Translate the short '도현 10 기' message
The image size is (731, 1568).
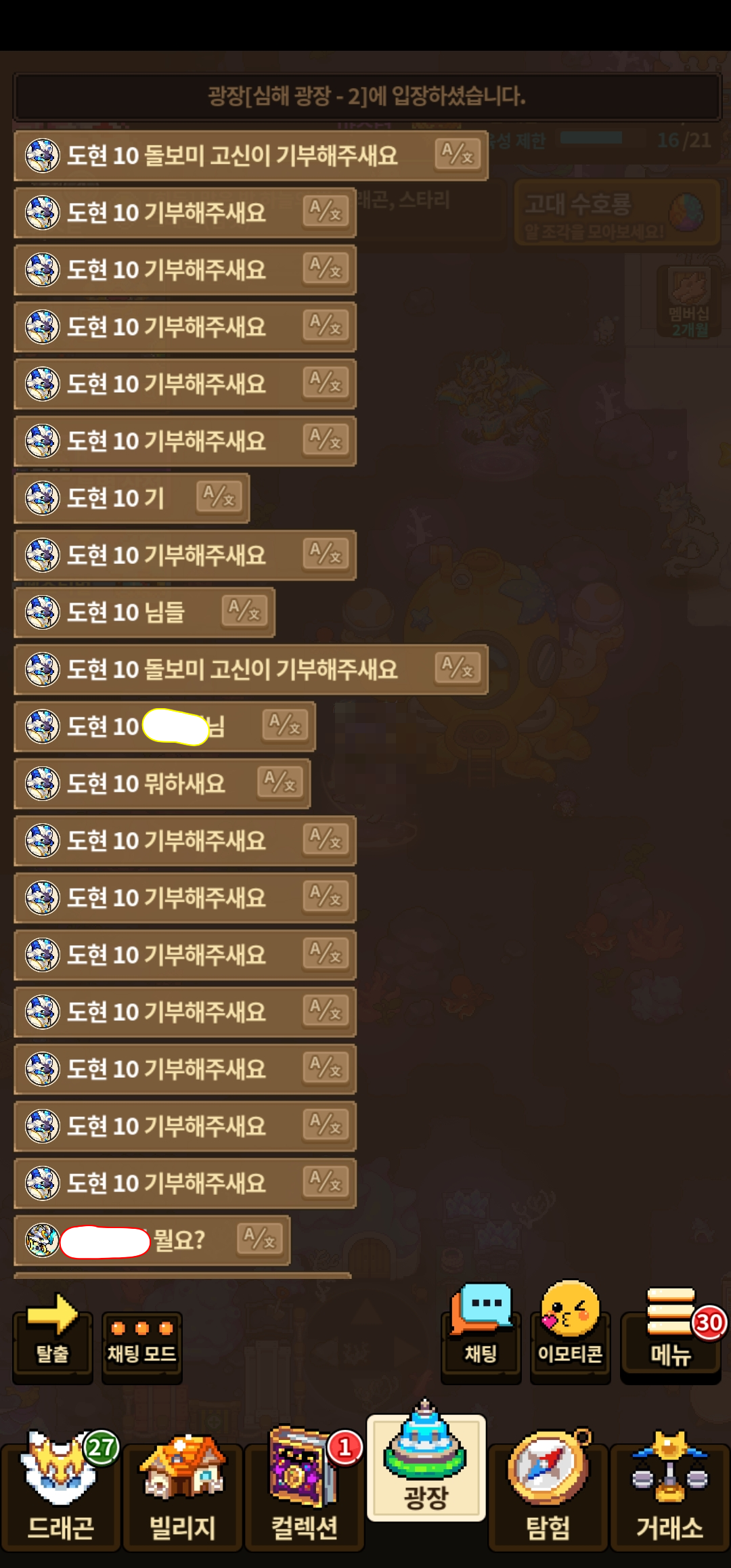coord(219,498)
